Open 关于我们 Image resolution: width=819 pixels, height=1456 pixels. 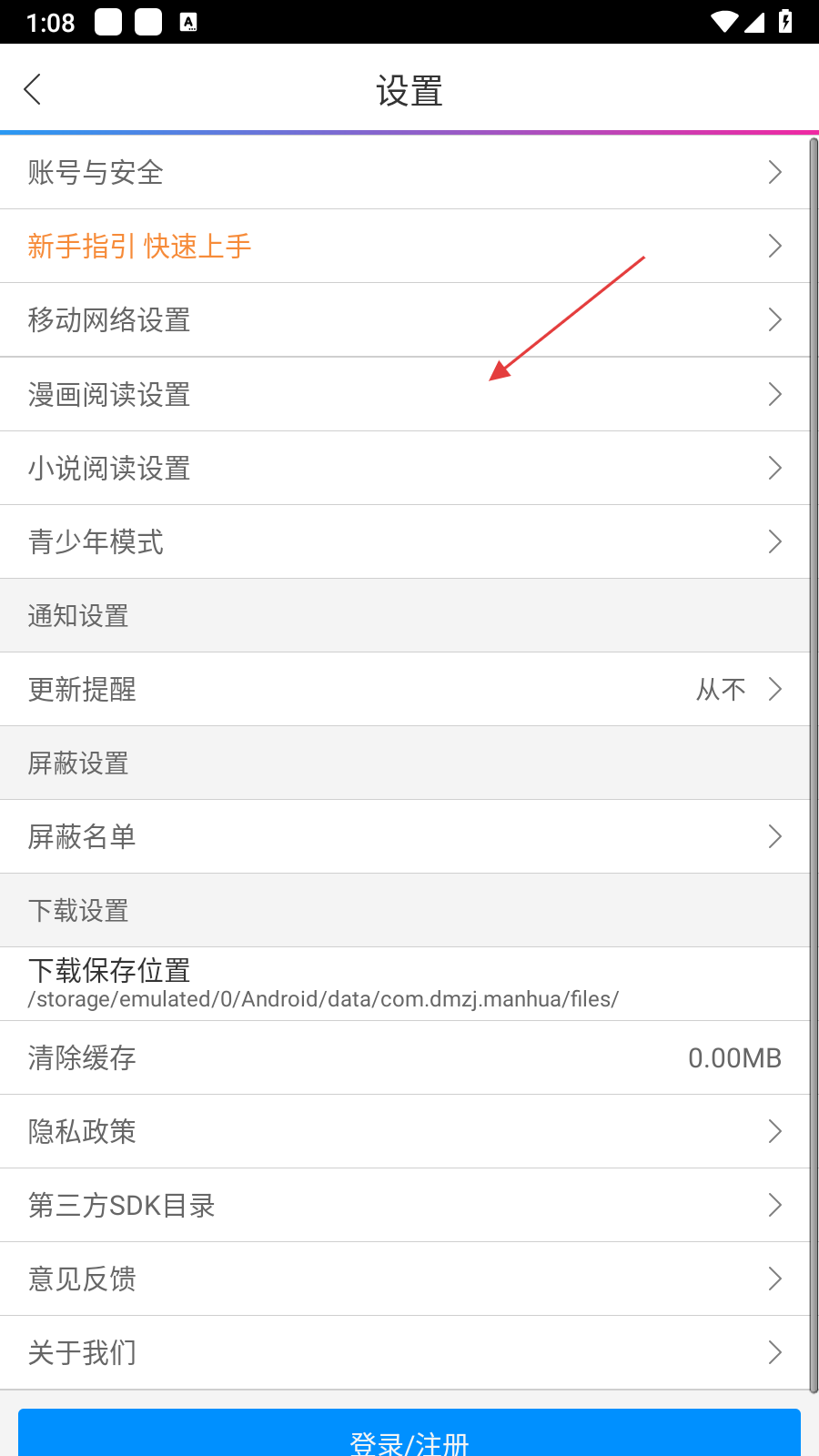click(405, 1352)
